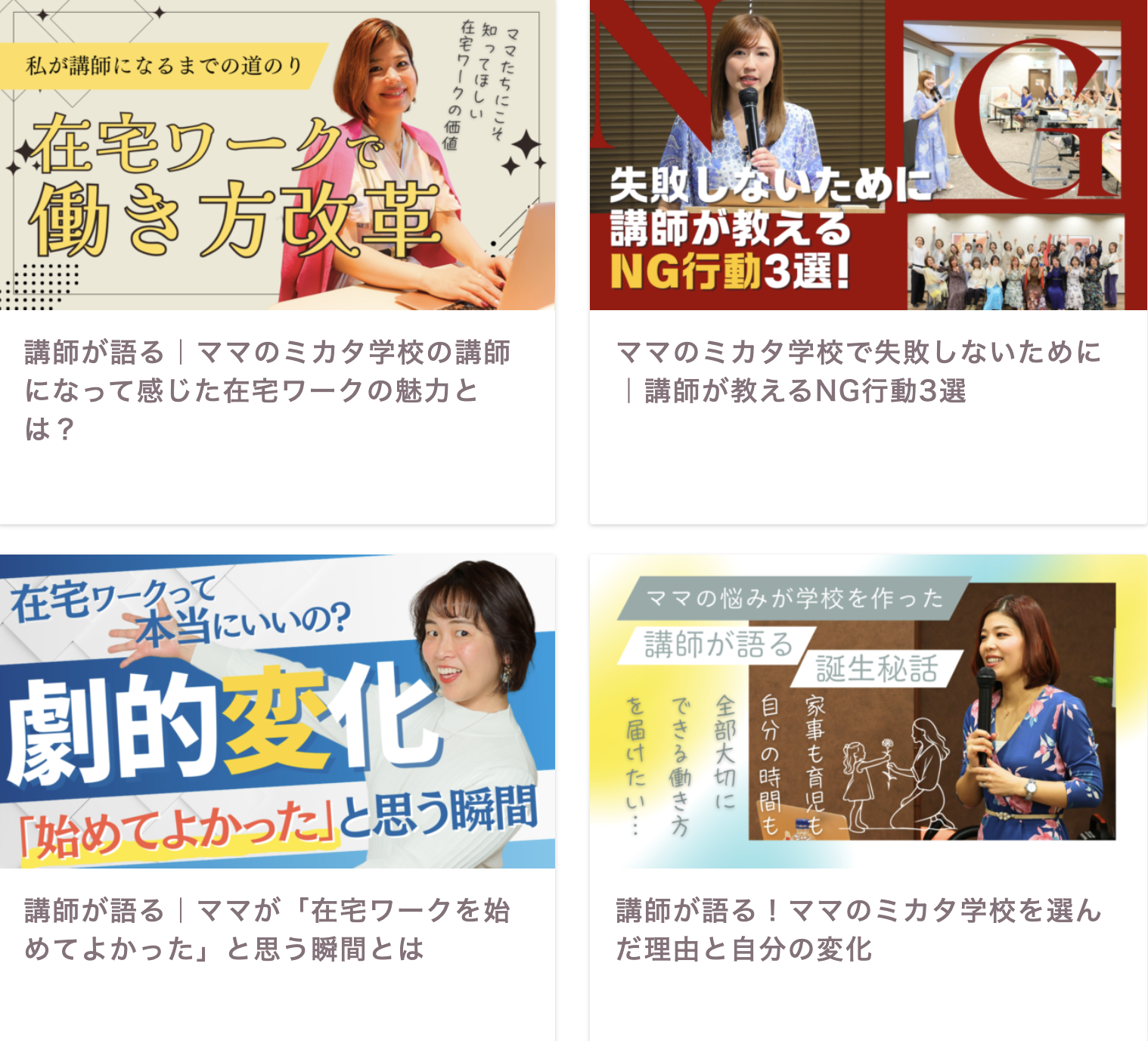Open article「在宅ワークを始めてよかった」と思う瞬間
1148x1041 pixels.
point(267,929)
